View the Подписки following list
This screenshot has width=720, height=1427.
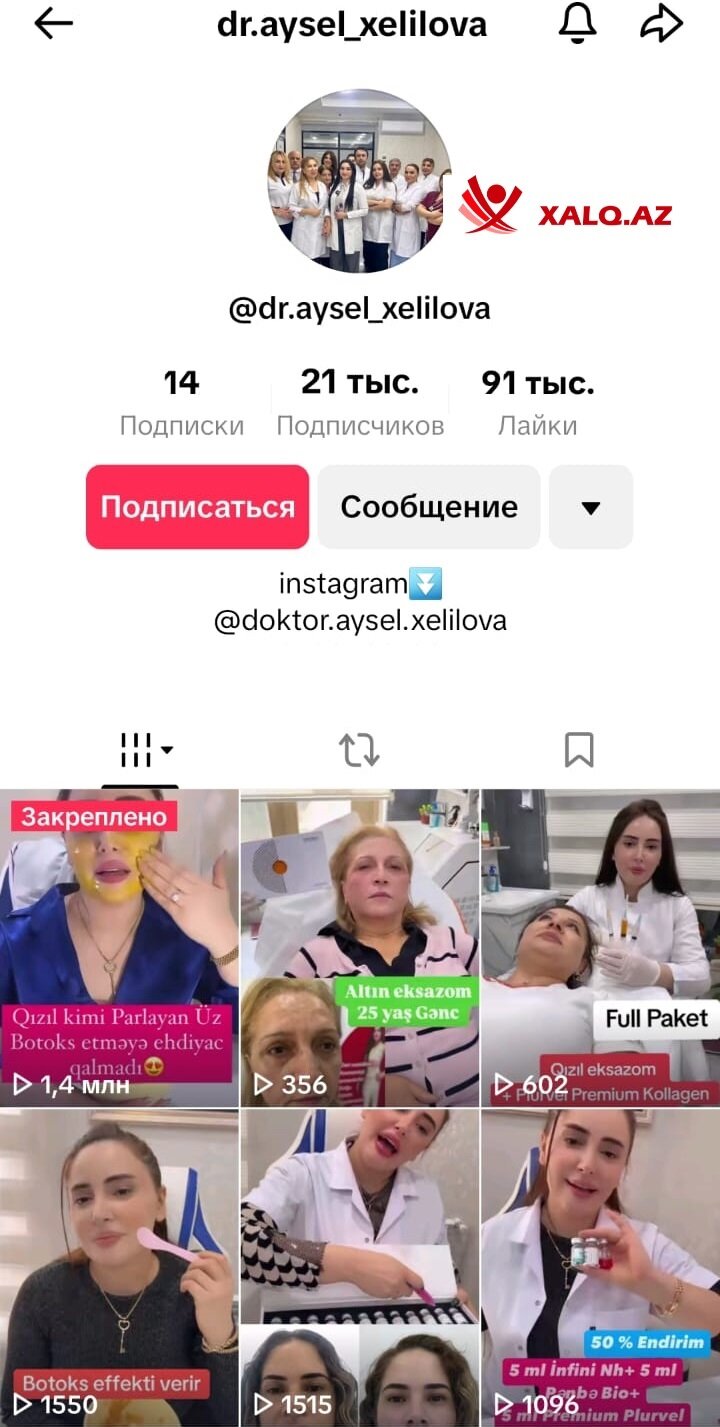pos(181,403)
